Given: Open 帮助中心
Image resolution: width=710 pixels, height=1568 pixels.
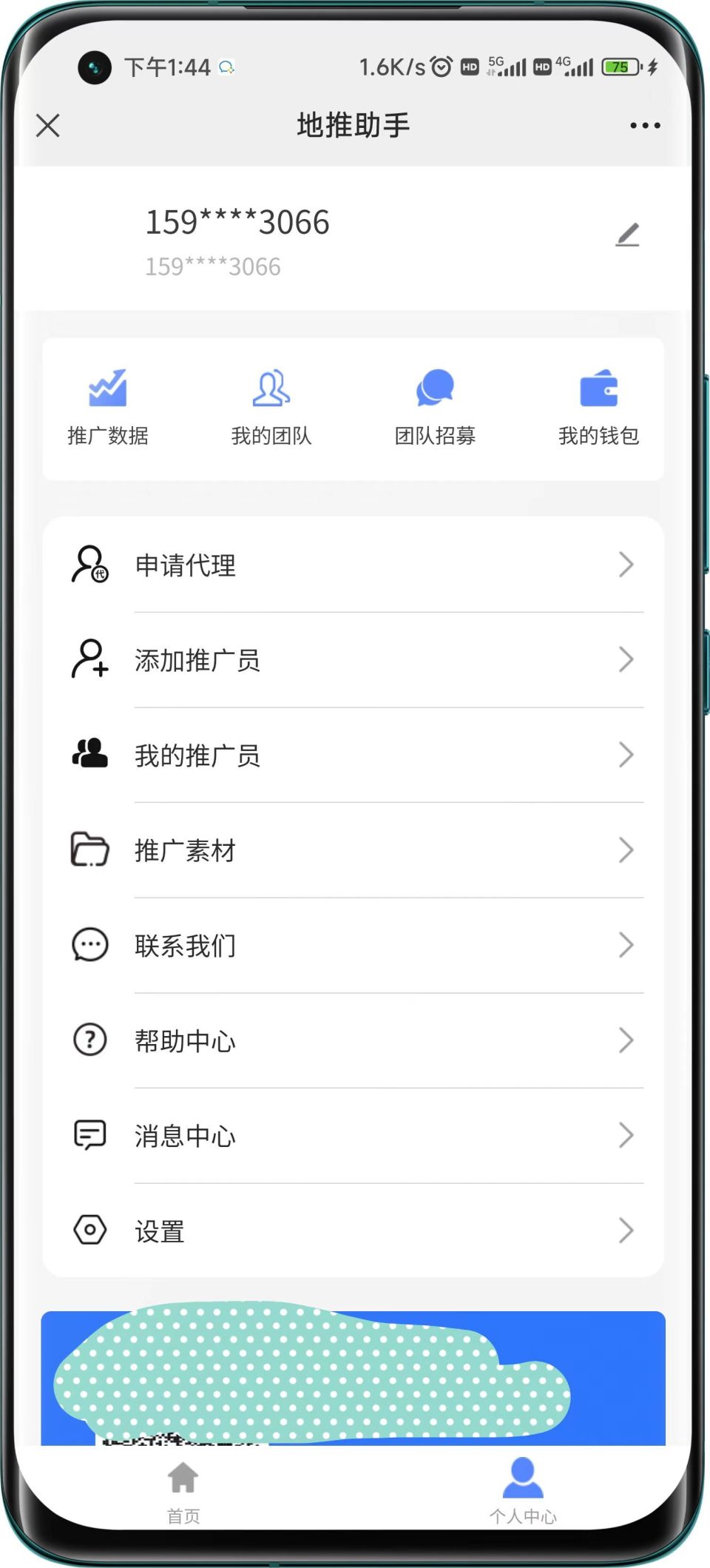Looking at the screenshot, I should coord(354,1041).
